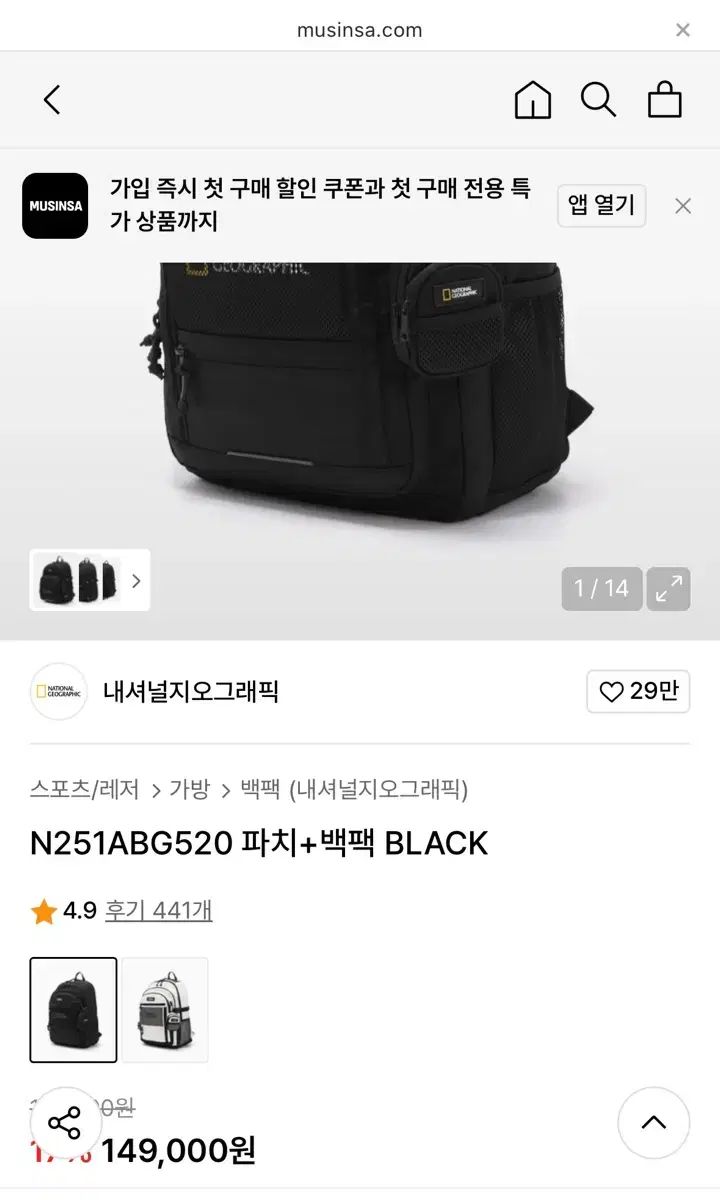Go back to the previous page
720x1200 pixels.
52,100
